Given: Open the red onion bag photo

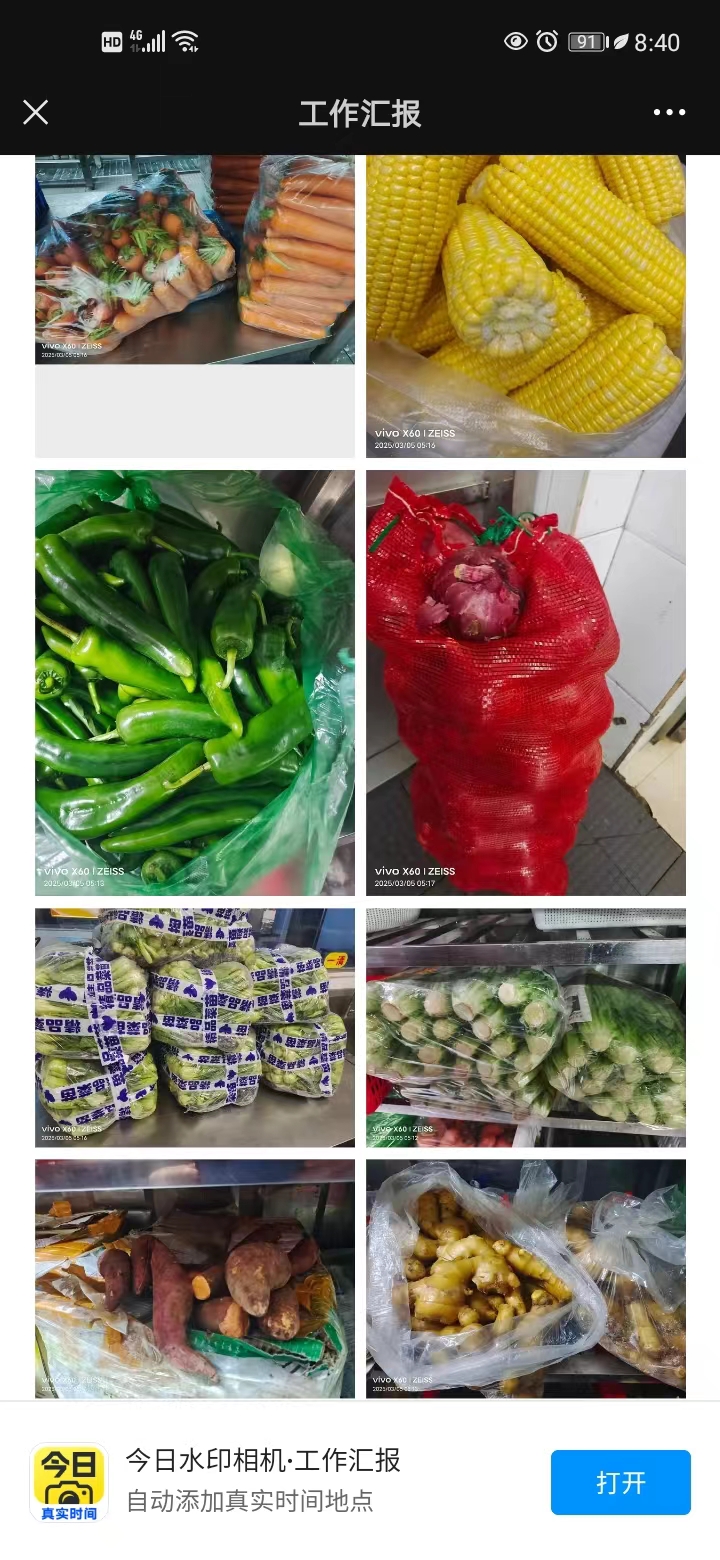Looking at the screenshot, I should [x=525, y=682].
